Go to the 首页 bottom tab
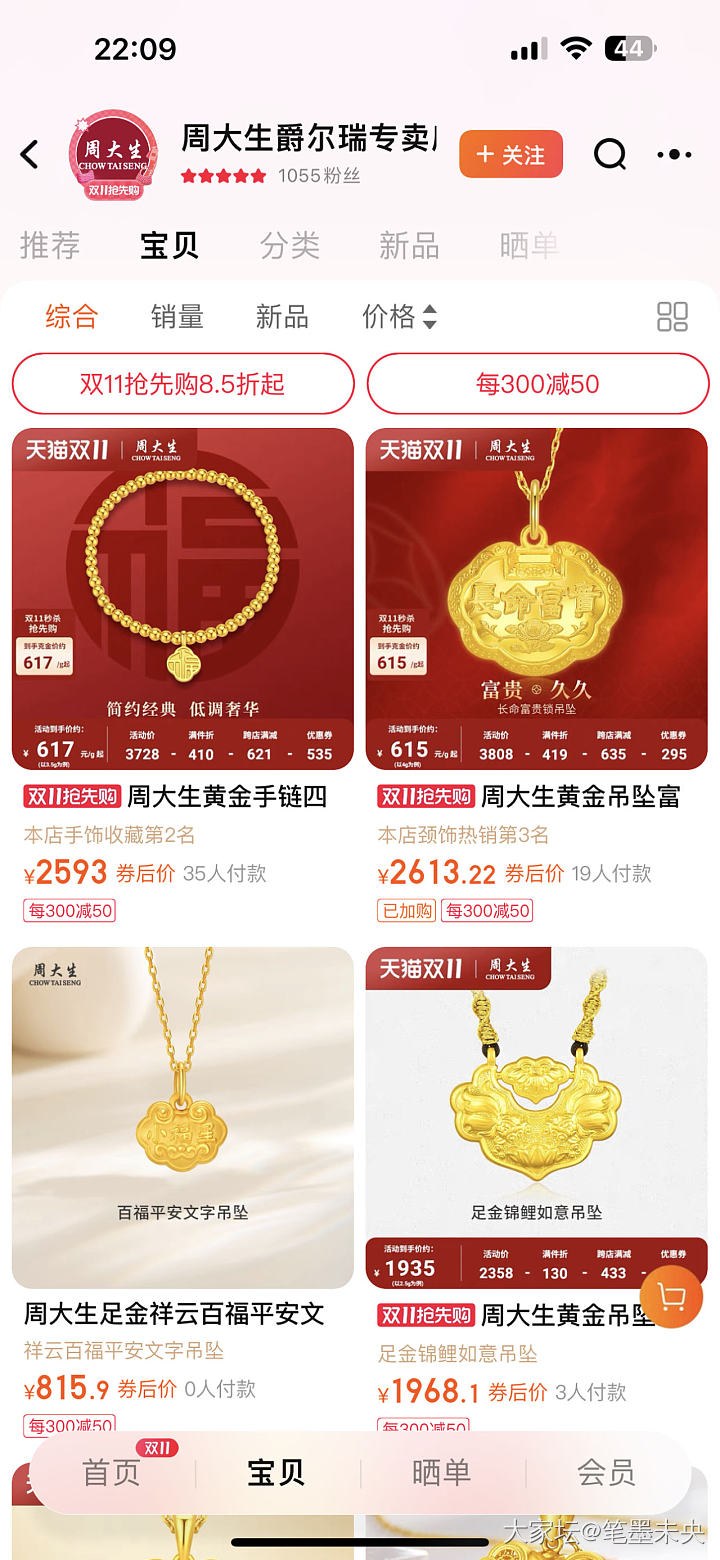 point(111,1473)
